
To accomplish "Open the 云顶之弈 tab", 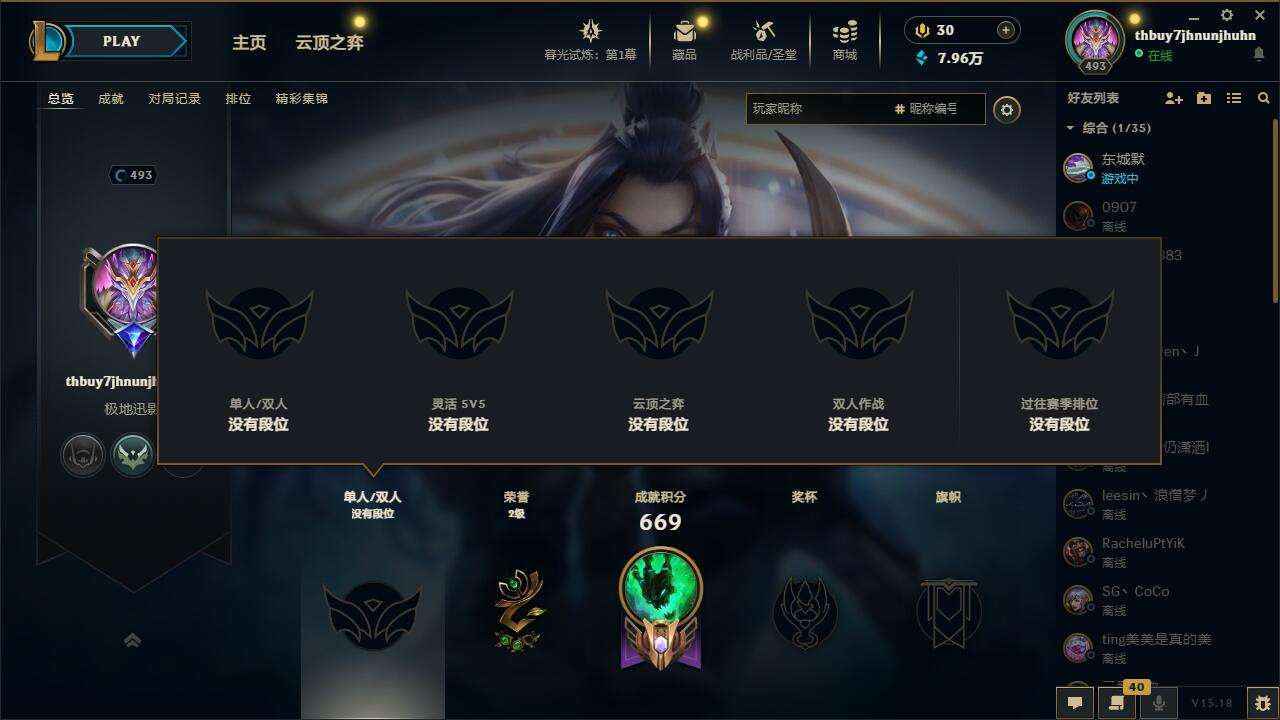I will click(329, 43).
